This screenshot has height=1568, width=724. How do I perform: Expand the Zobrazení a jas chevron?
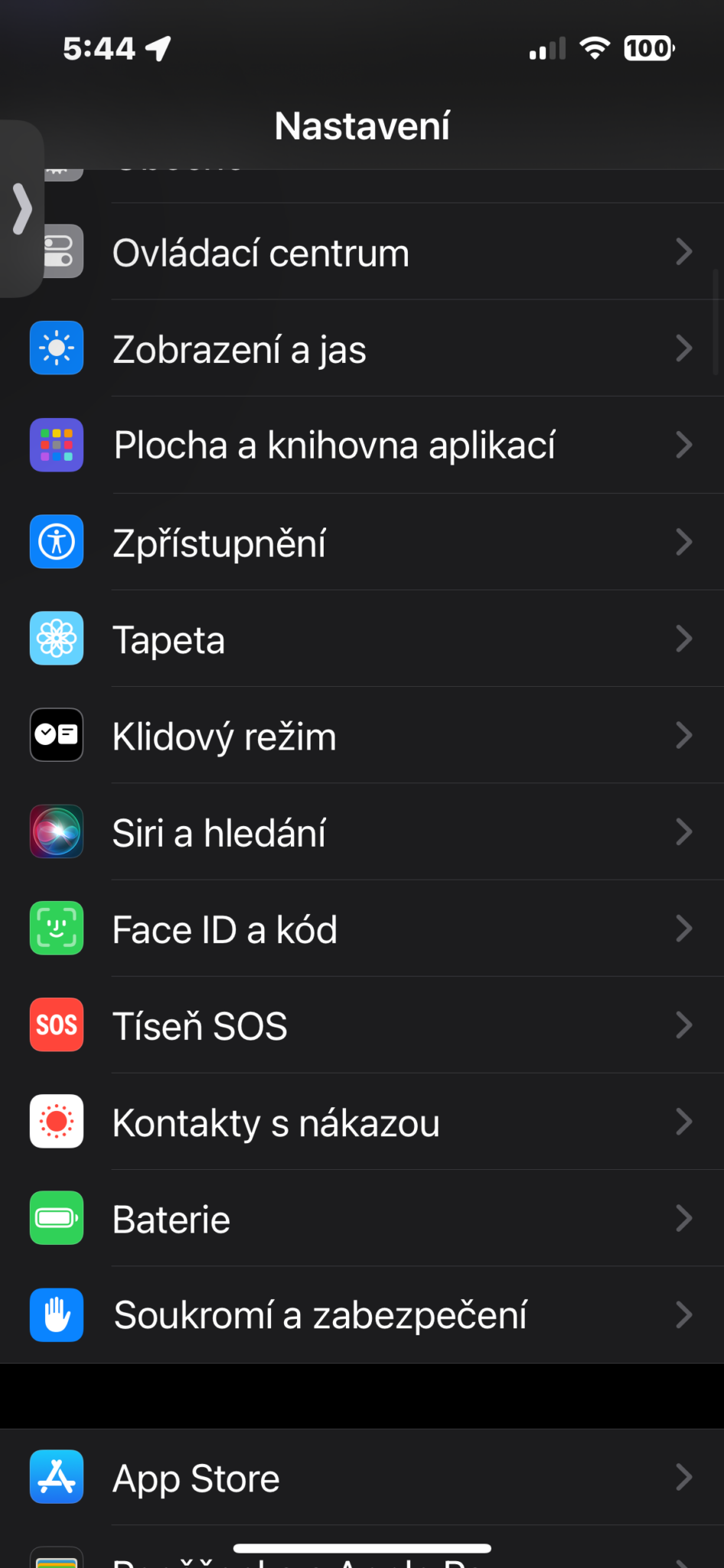[683, 348]
